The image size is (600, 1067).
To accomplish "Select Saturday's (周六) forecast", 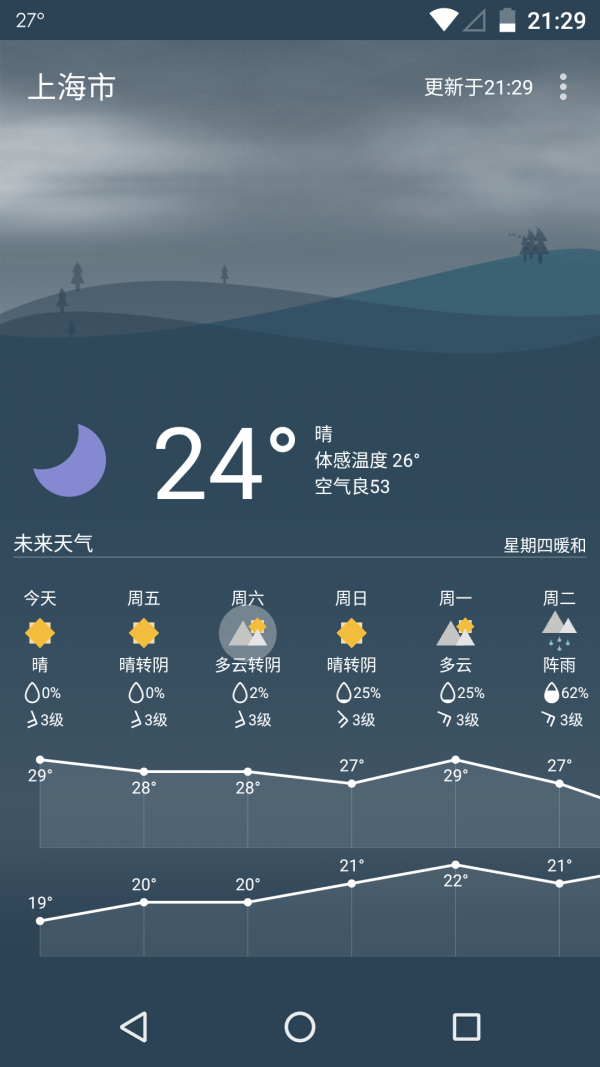I will 248,657.
